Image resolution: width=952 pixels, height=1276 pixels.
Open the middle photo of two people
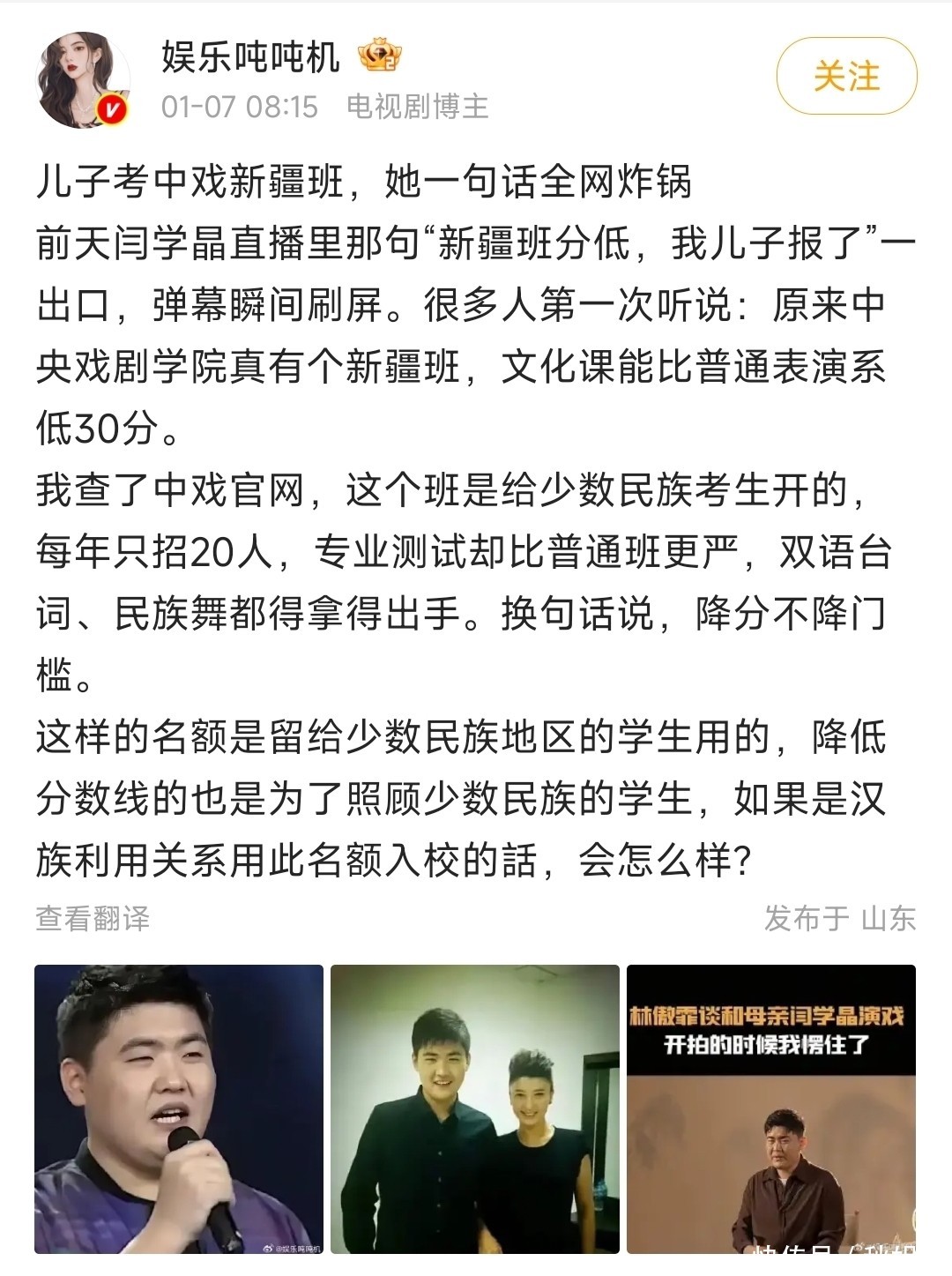pos(475,1108)
